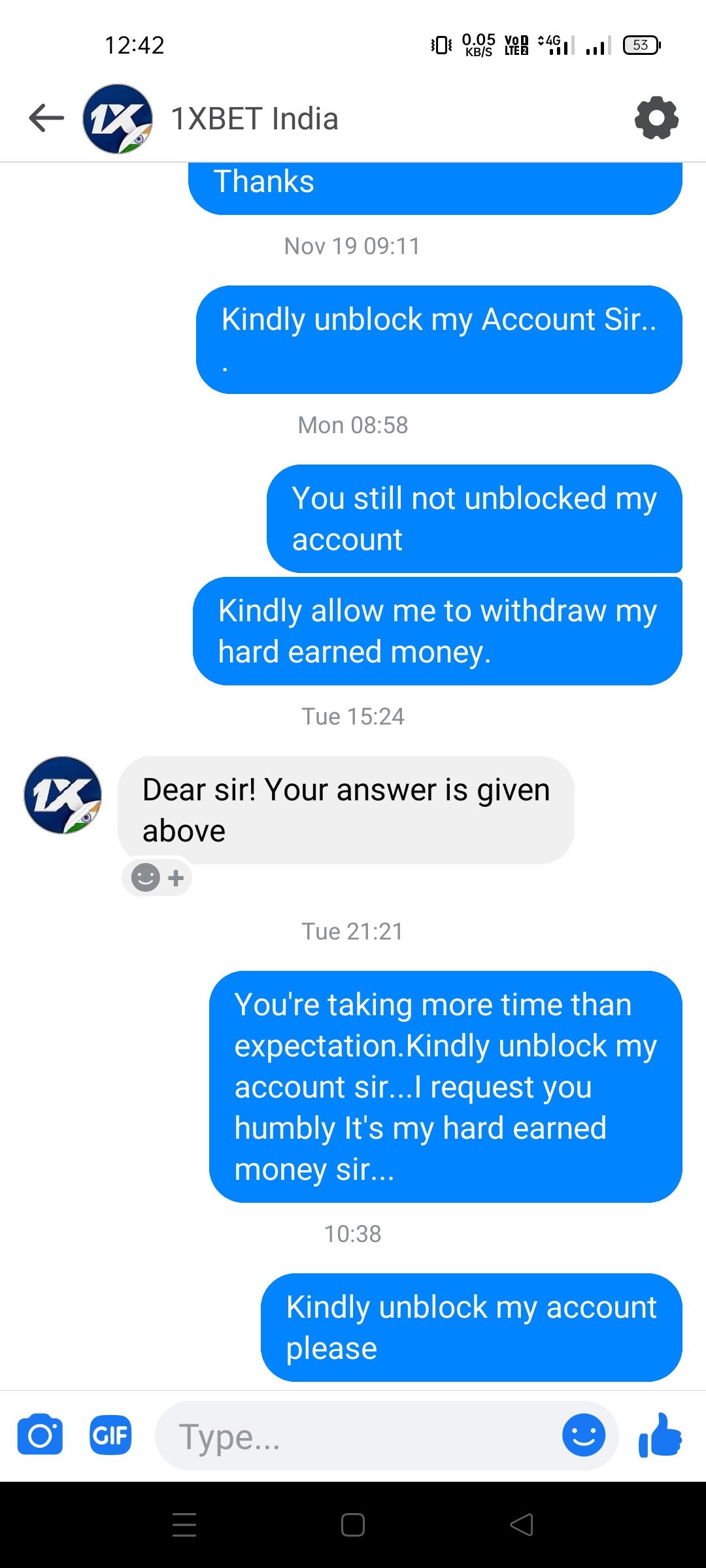Open the system recent apps menu

coord(184,1525)
